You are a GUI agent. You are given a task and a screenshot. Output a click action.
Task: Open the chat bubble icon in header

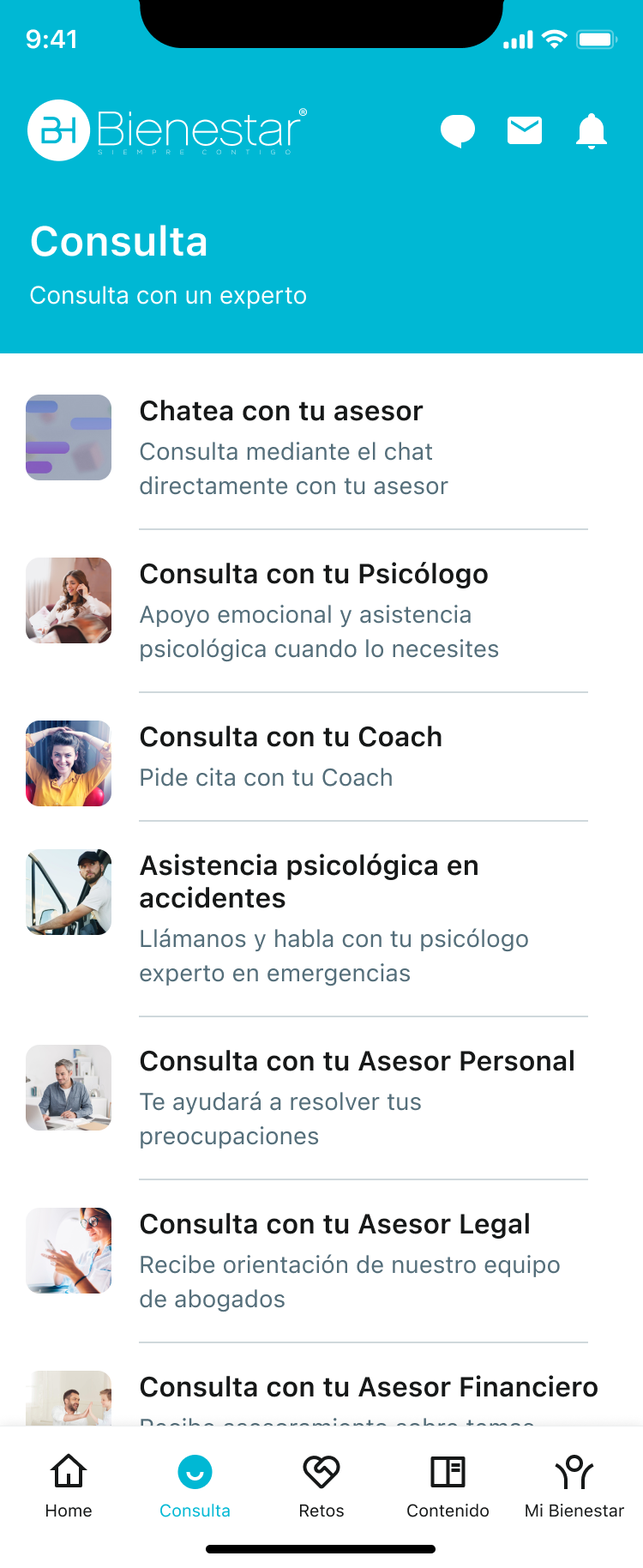[458, 131]
